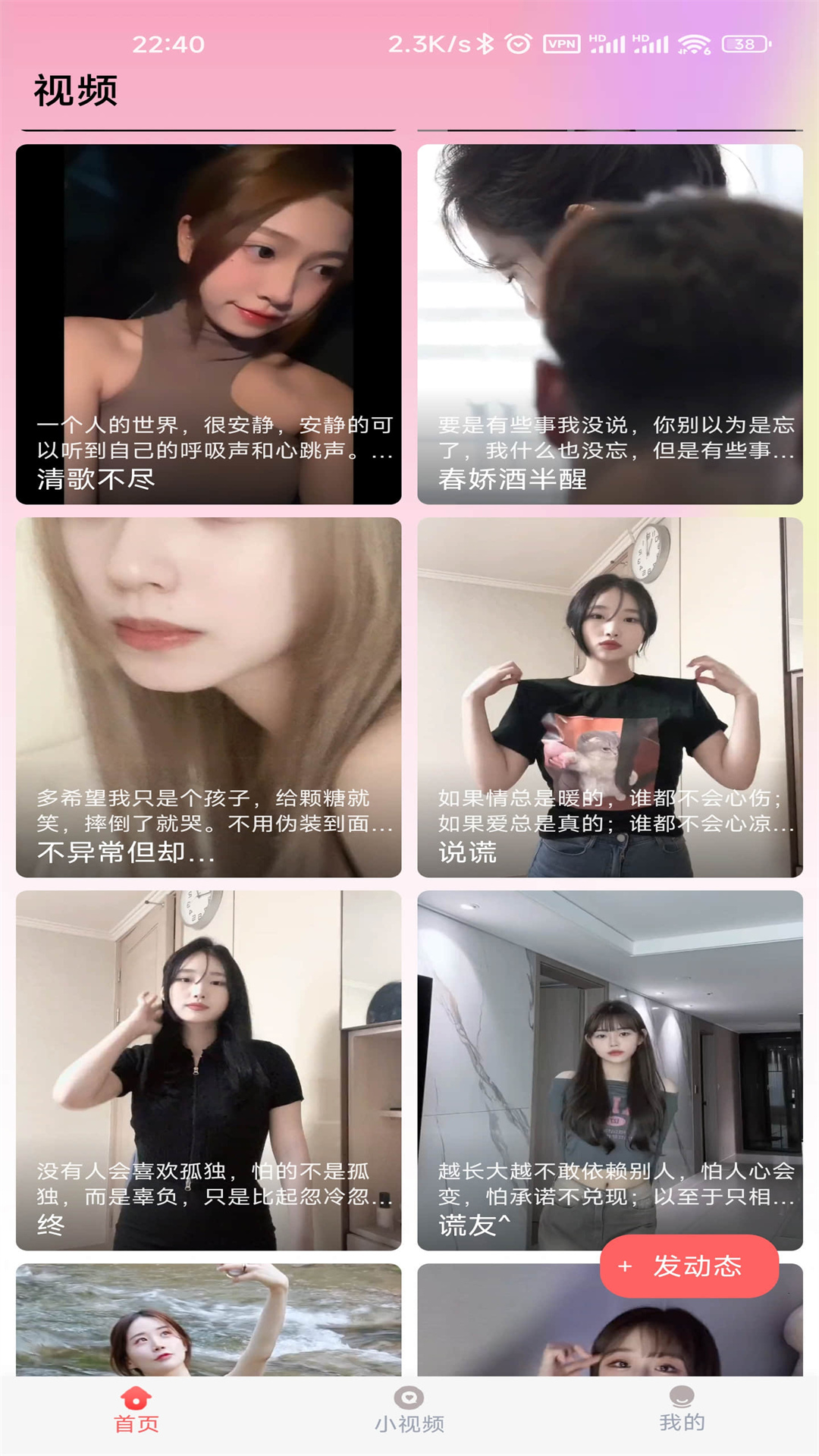Switch to the 小视频 tab
This screenshot has height=1456, width=819.
coord(409,1410)
